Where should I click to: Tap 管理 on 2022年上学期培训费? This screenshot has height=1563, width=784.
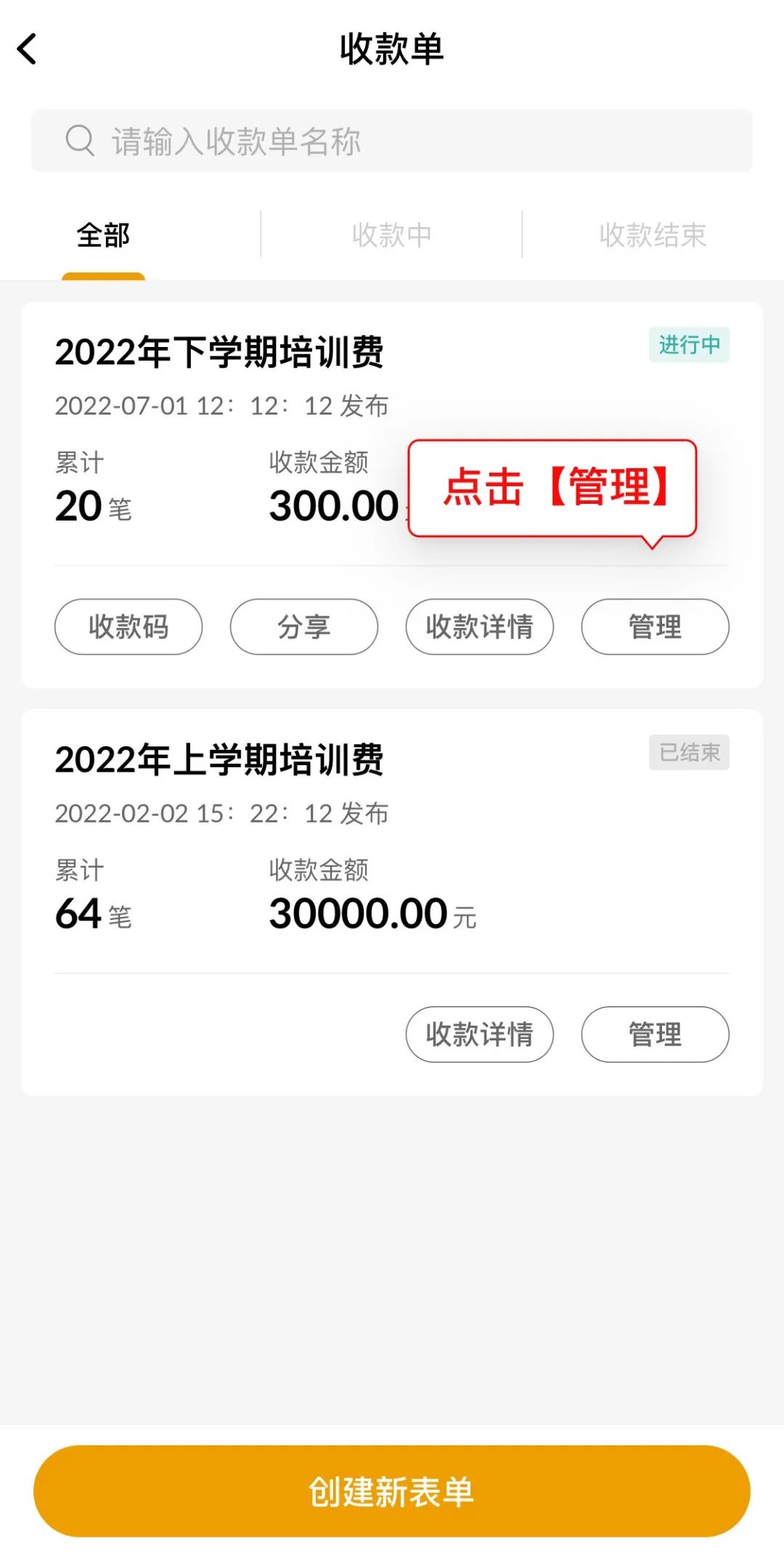[x=656, y=1034]
